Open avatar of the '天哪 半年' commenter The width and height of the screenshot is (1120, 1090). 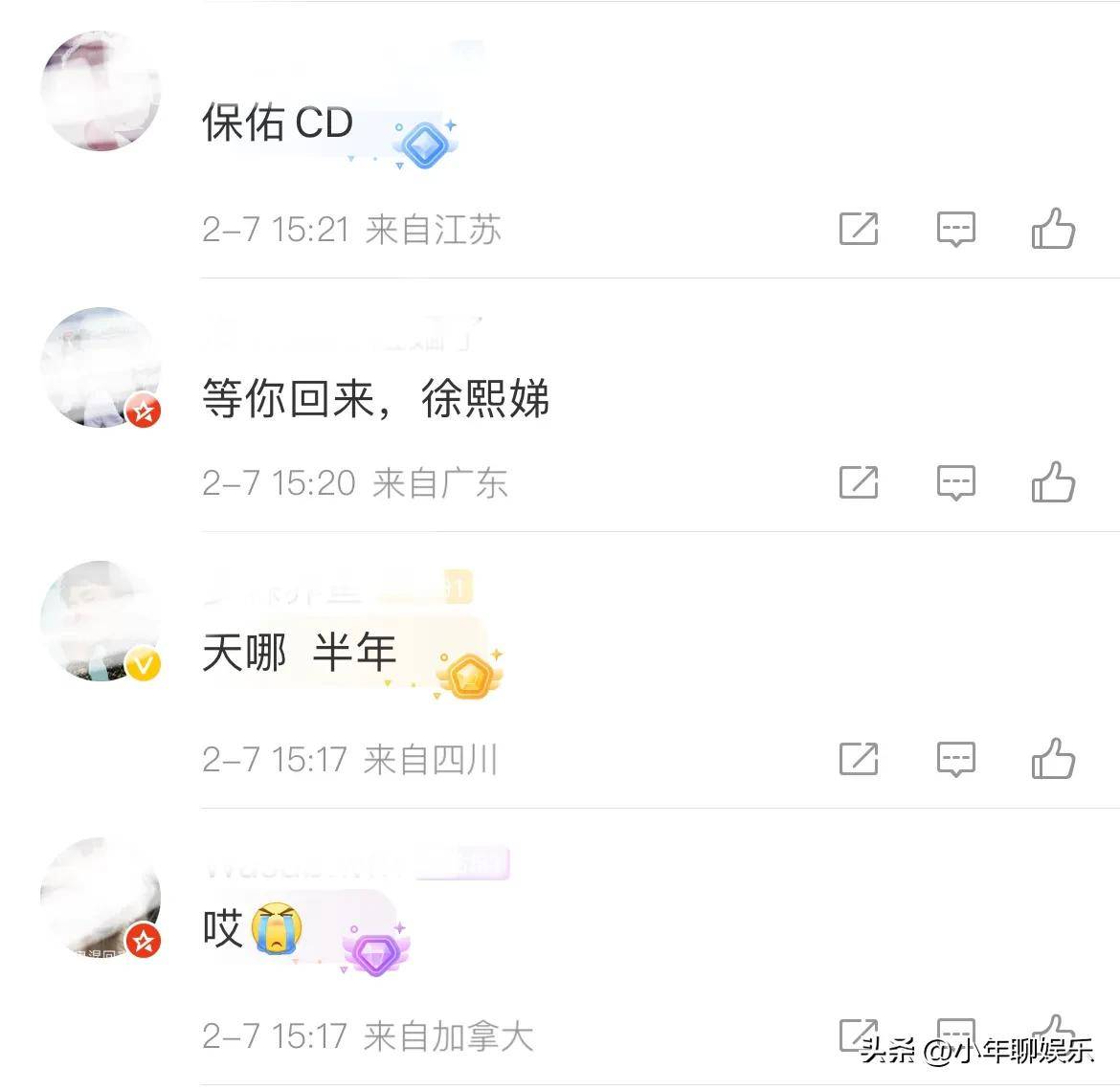(x=101, y=621)
